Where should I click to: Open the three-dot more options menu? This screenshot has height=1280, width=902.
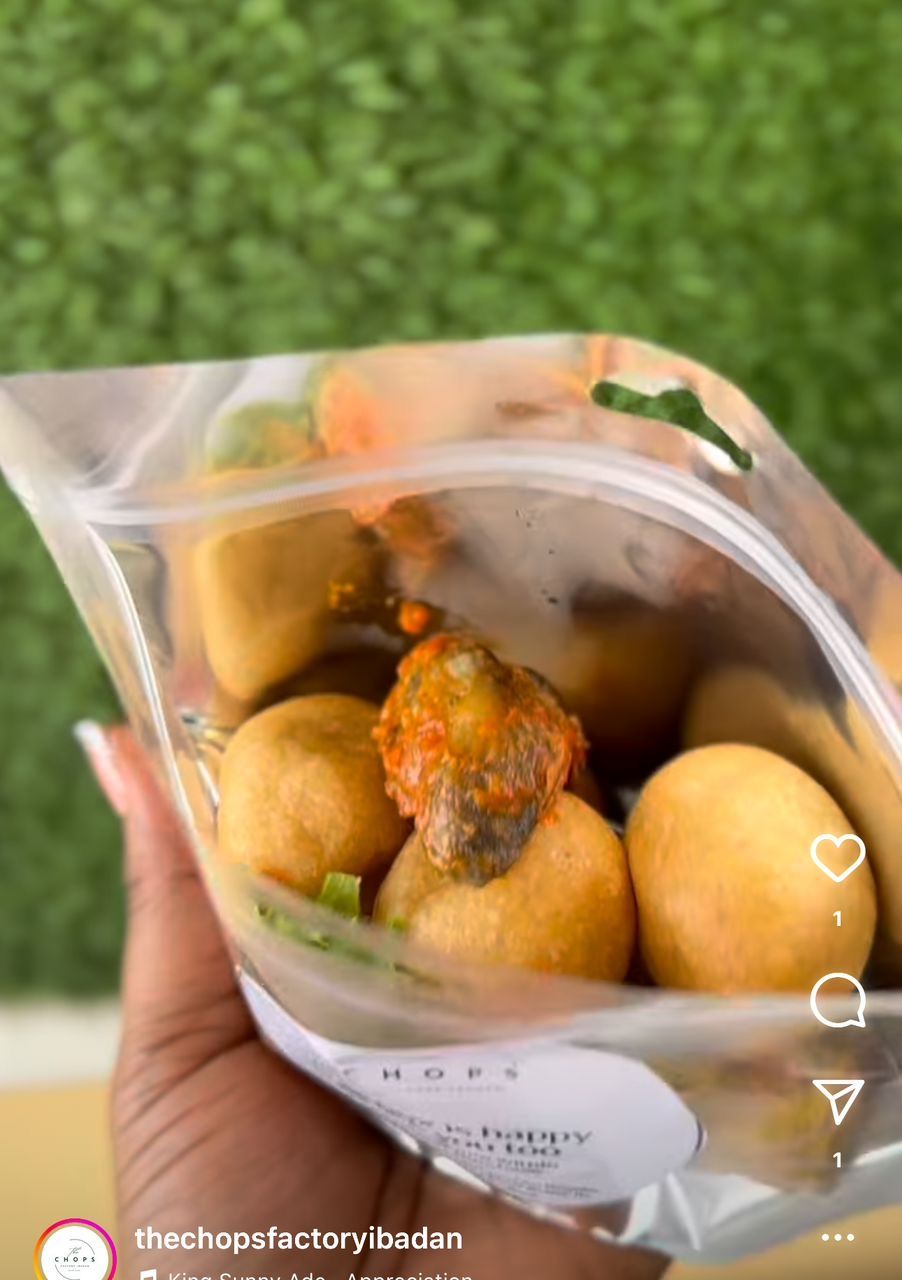(837, 1237)
